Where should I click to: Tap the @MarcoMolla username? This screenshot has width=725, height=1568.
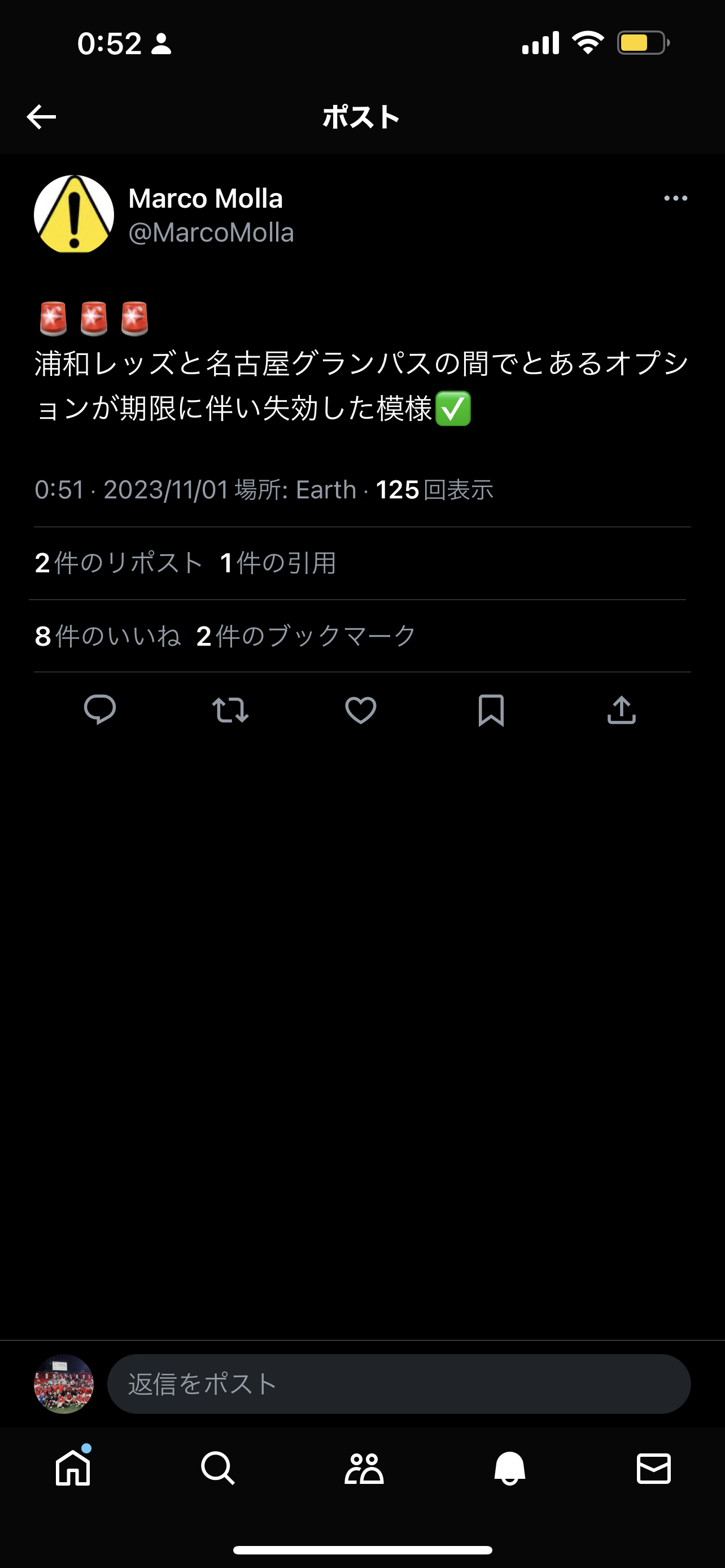coord(211,233)
